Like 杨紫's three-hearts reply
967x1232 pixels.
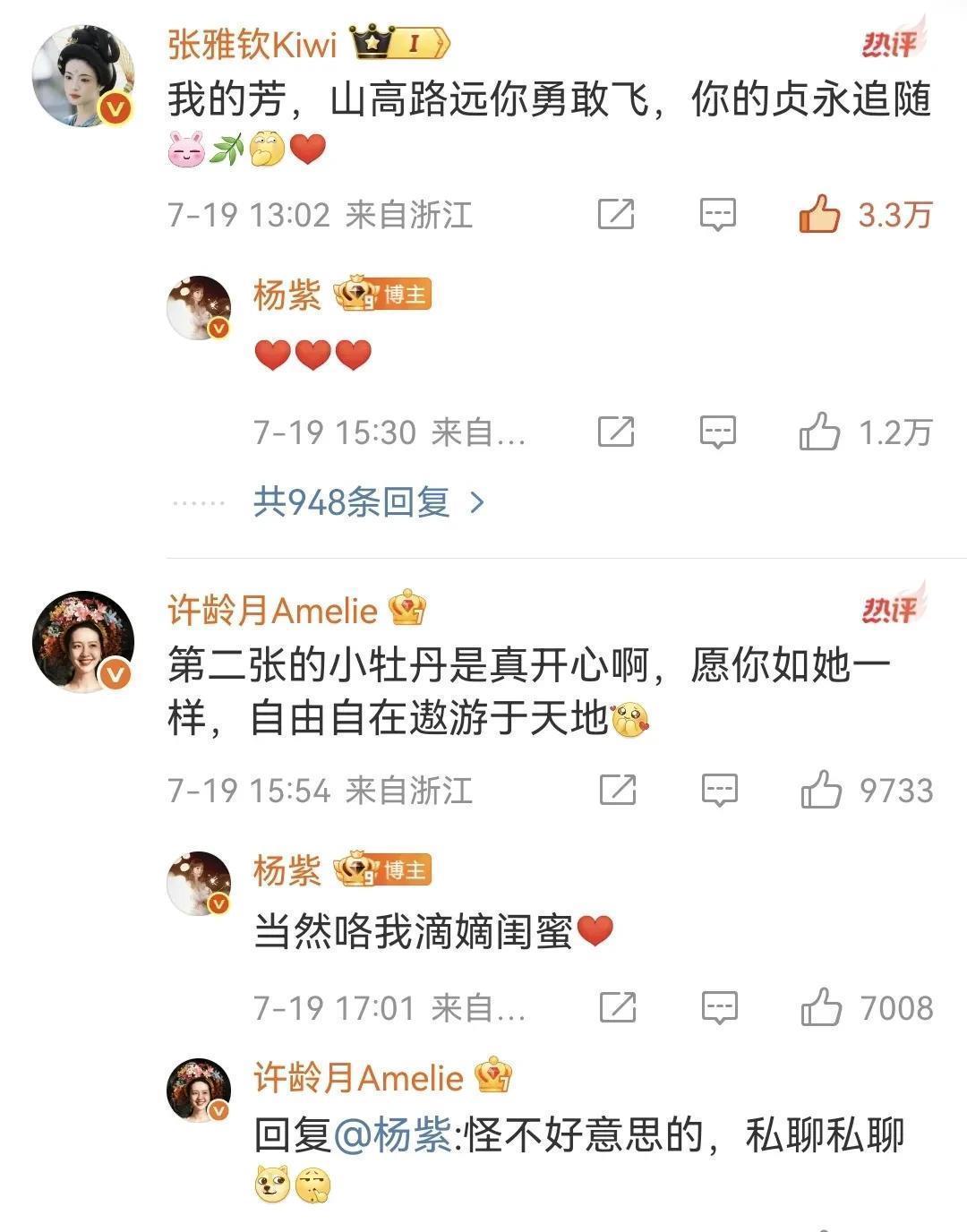coord(819,432)
